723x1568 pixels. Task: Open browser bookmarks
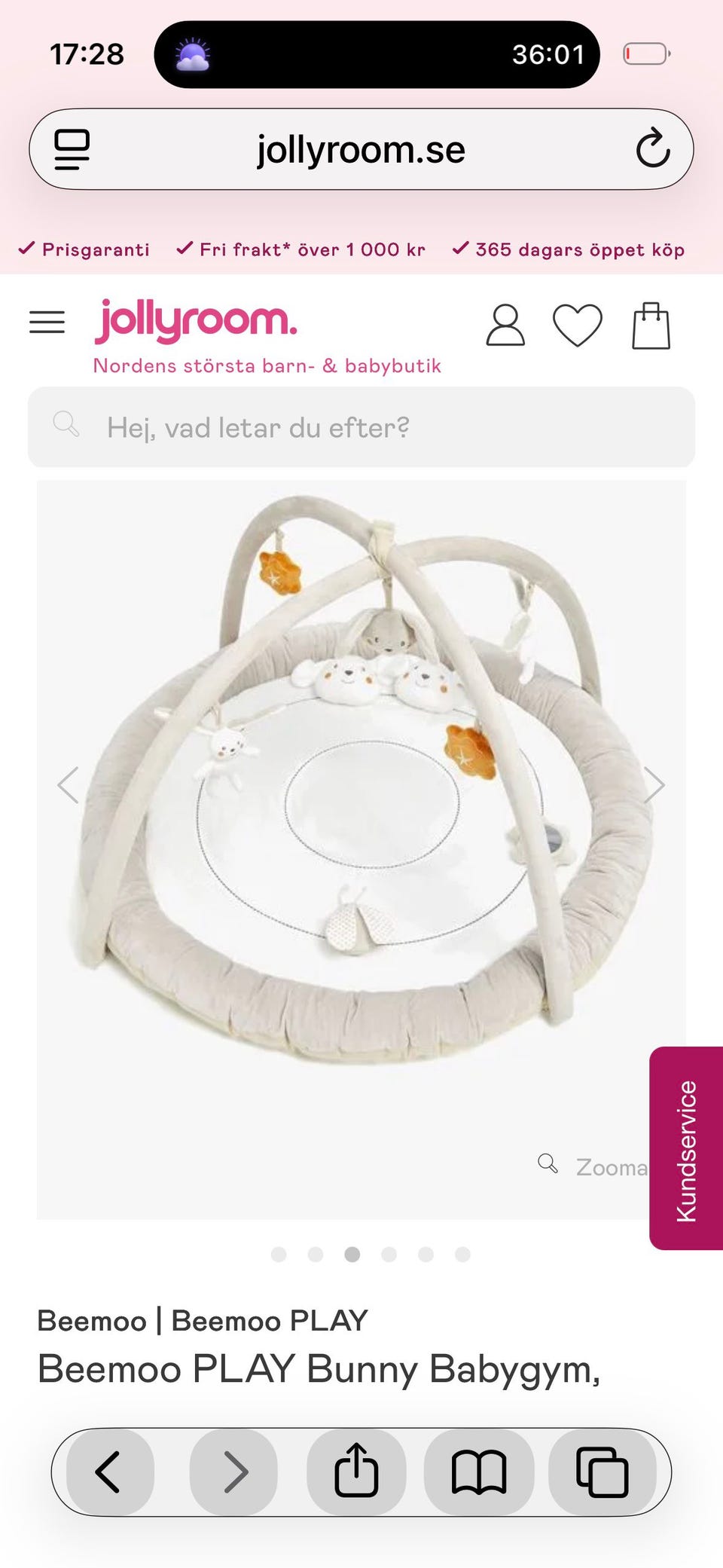(x=479, y=1472)
